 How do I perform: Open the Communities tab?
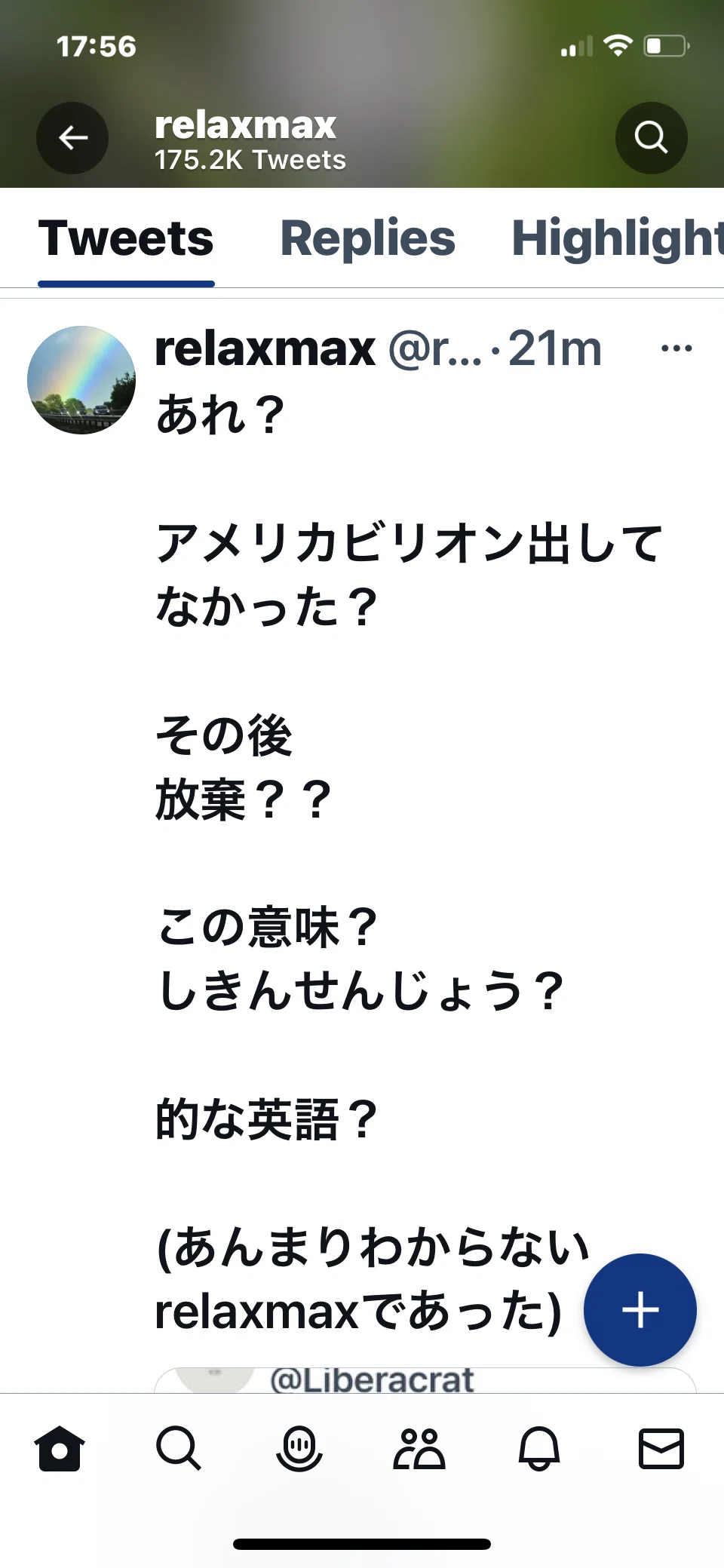click(419, 1449)
